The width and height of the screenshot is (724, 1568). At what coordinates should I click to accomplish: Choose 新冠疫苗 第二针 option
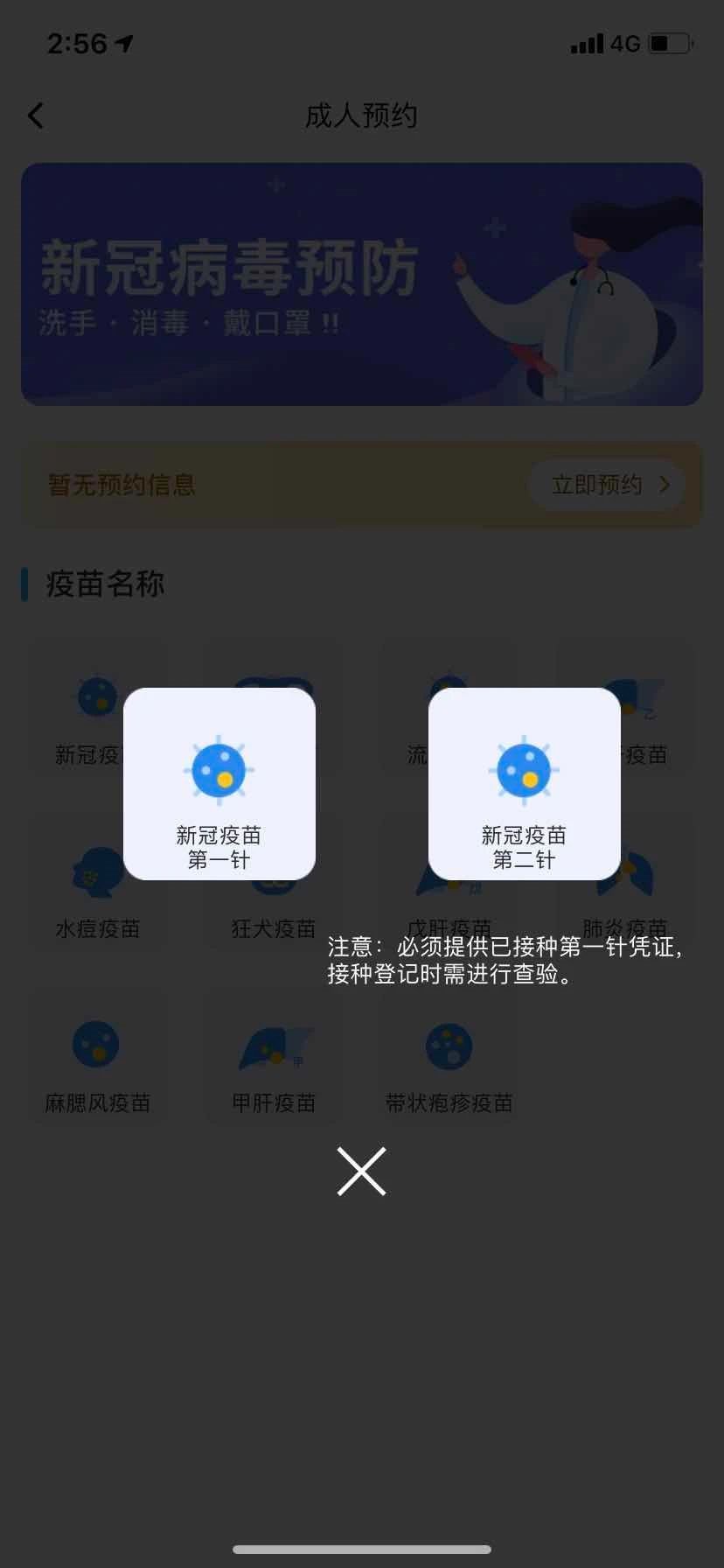pyautogui.click(x=524, y=784)
